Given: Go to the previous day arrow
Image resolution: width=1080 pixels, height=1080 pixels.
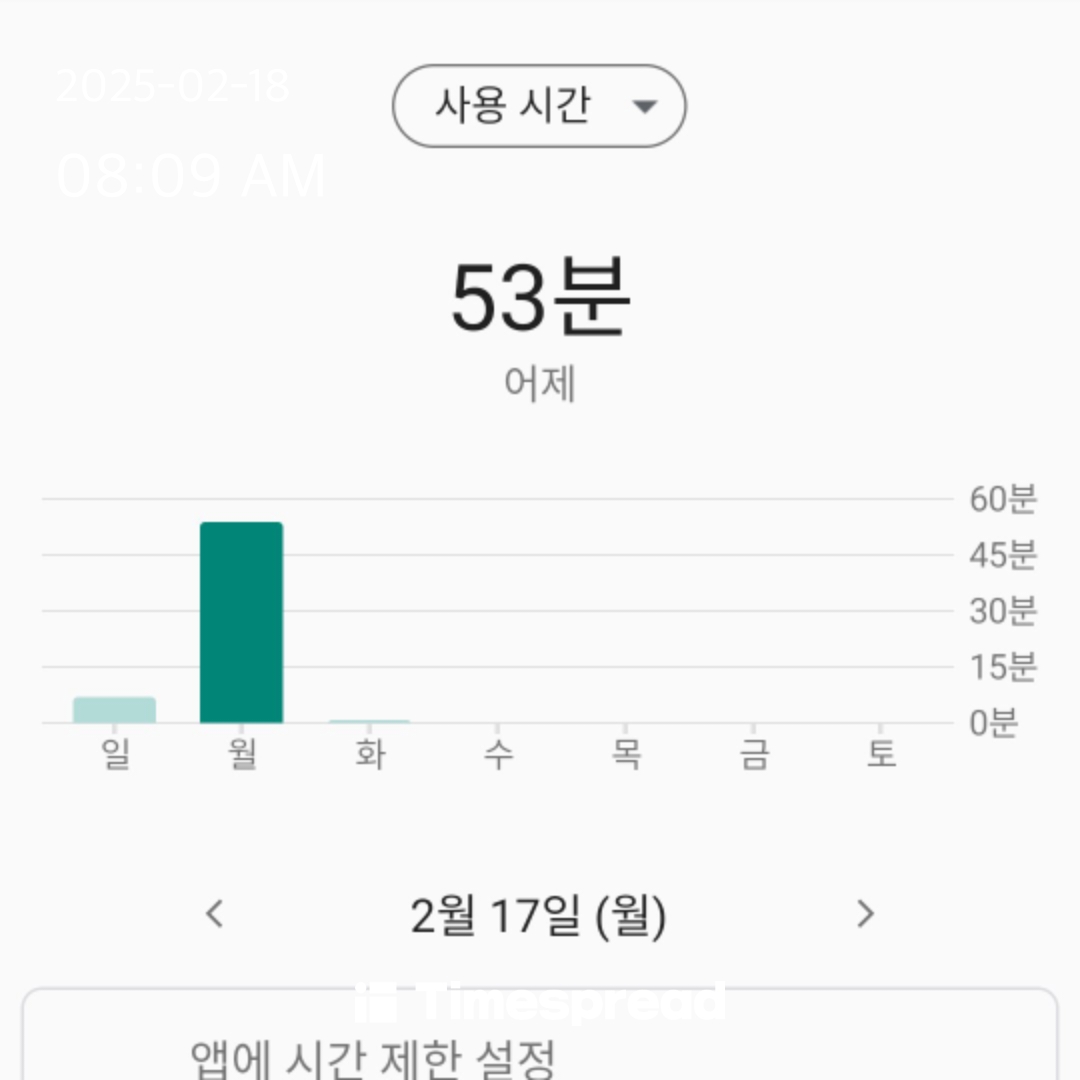Looking at the screenshot, I should coord(214,914).
